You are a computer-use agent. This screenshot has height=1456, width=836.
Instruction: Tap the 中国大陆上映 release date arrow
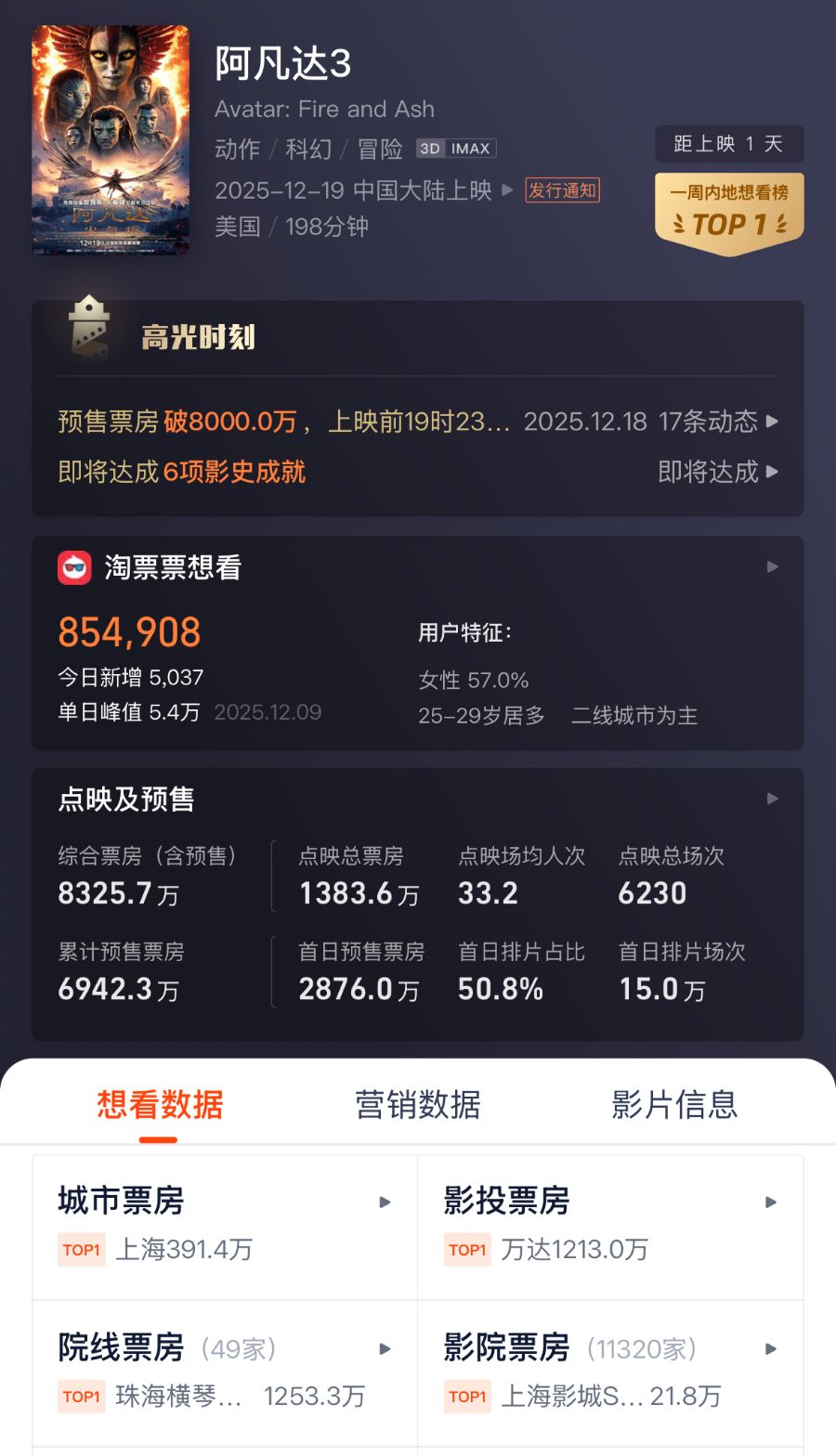tap(507, 190)
